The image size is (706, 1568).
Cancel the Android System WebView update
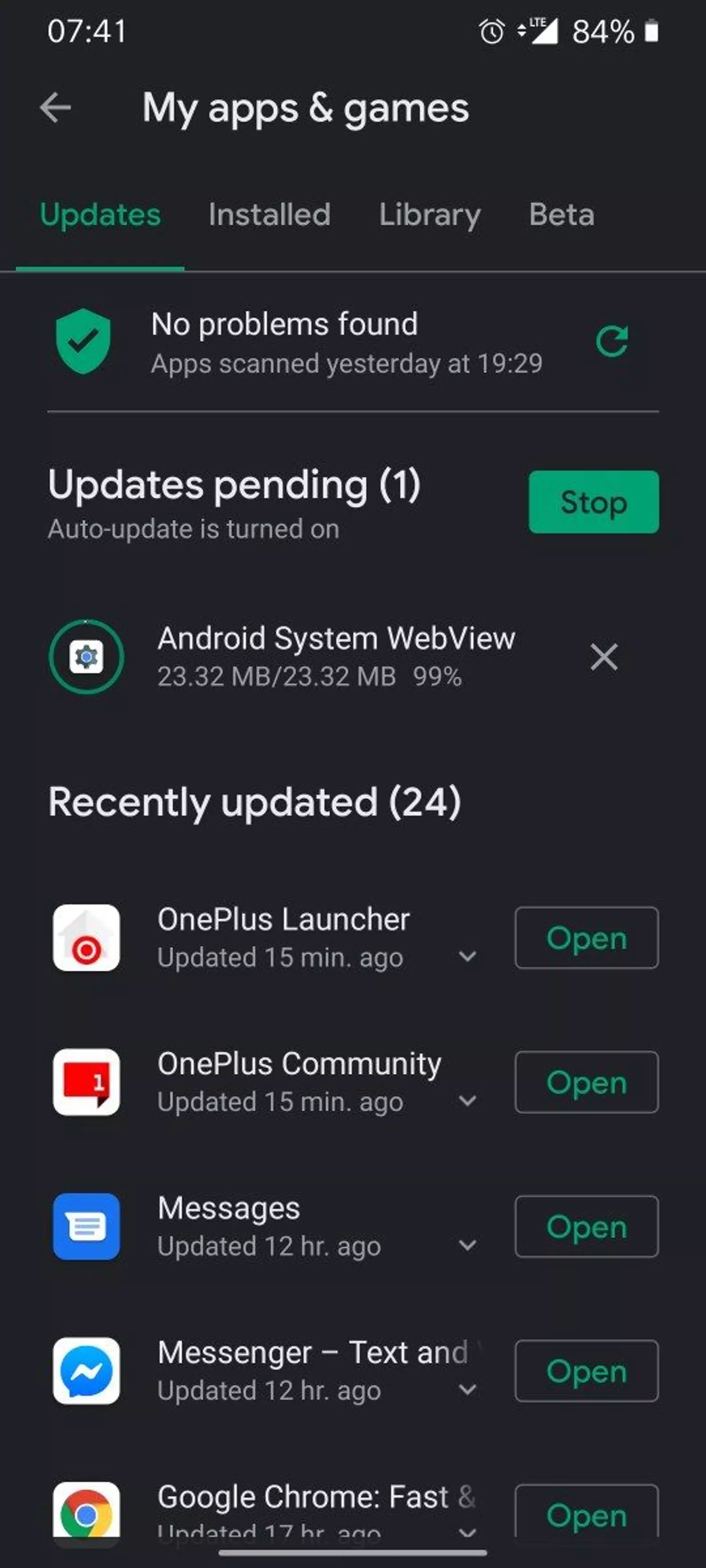coord(603,657)
